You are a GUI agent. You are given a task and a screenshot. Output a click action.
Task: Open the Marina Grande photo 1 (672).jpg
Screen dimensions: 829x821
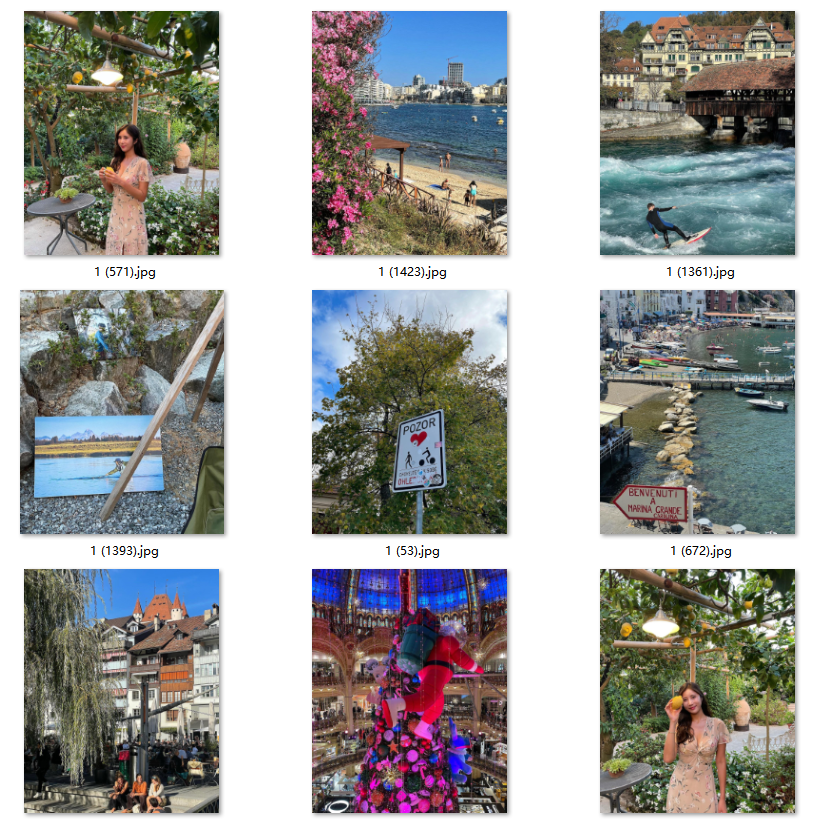coord(697,412)
